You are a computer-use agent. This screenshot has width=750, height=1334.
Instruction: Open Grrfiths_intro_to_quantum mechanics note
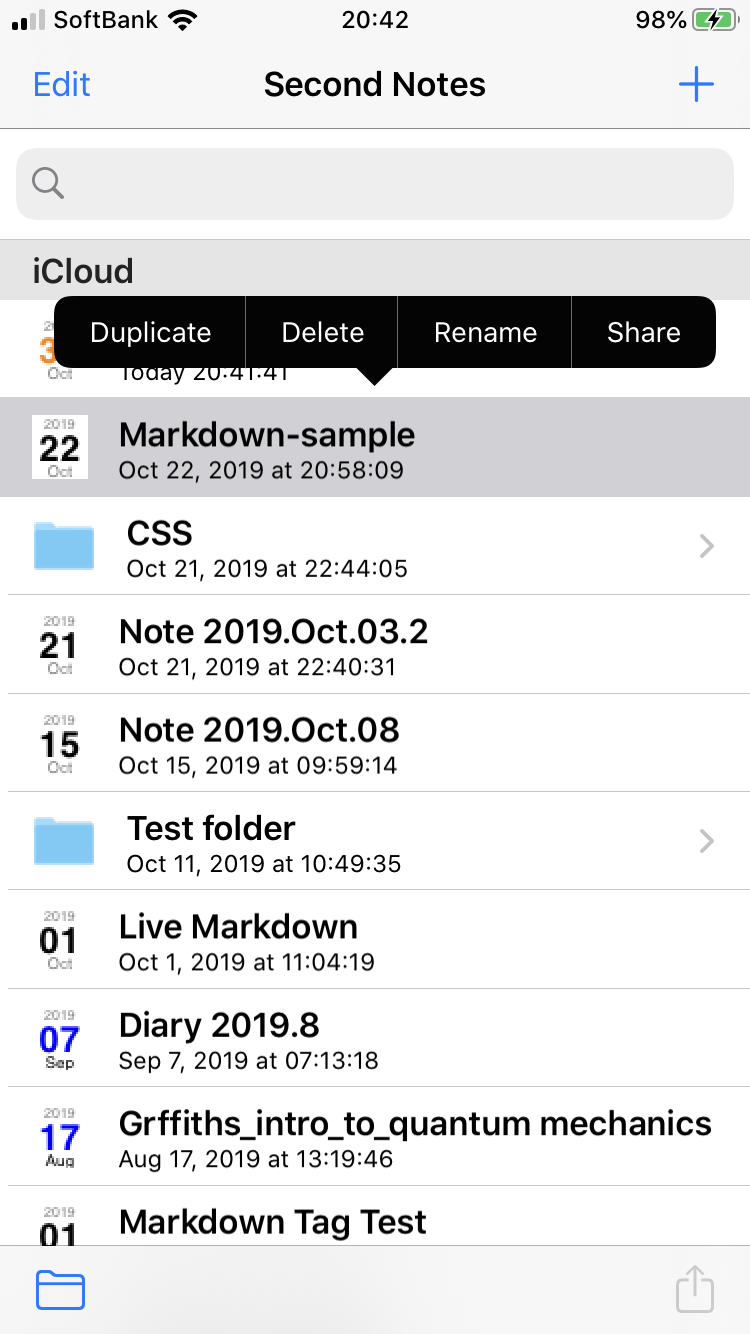(375, 1136)
